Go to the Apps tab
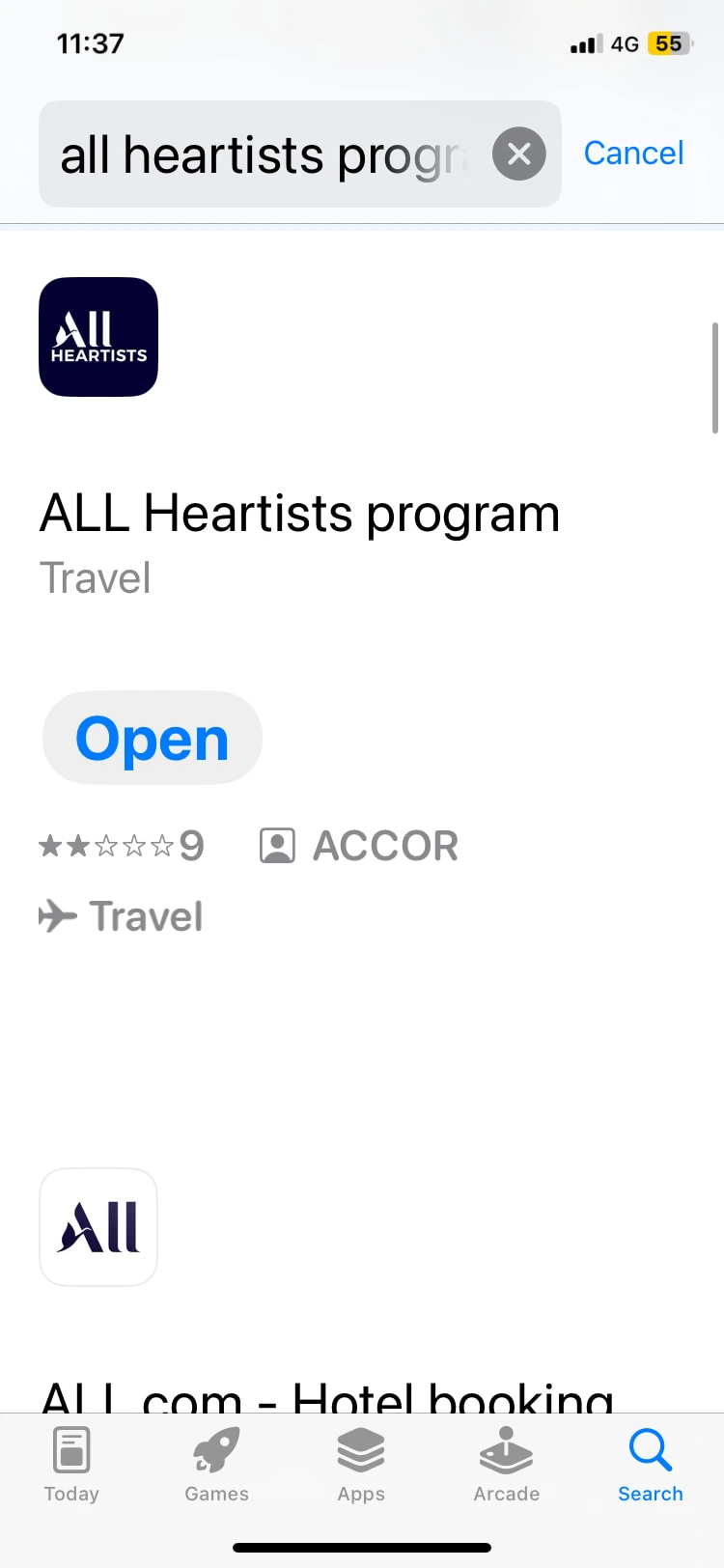This screenshot has height=1568, width=724. click(x=361, y=1464)
